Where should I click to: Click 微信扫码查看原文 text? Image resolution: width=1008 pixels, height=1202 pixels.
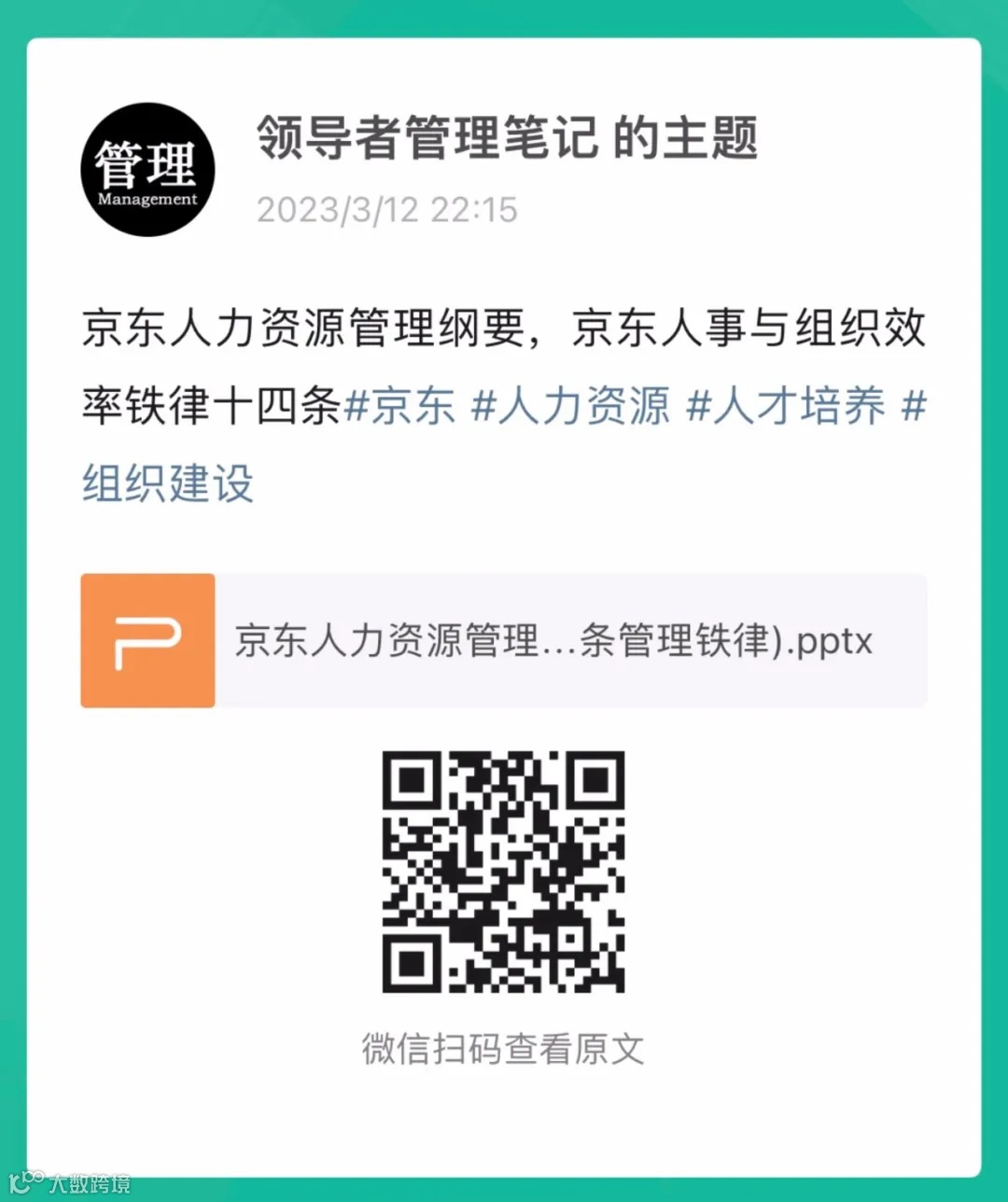[504, 1047]
